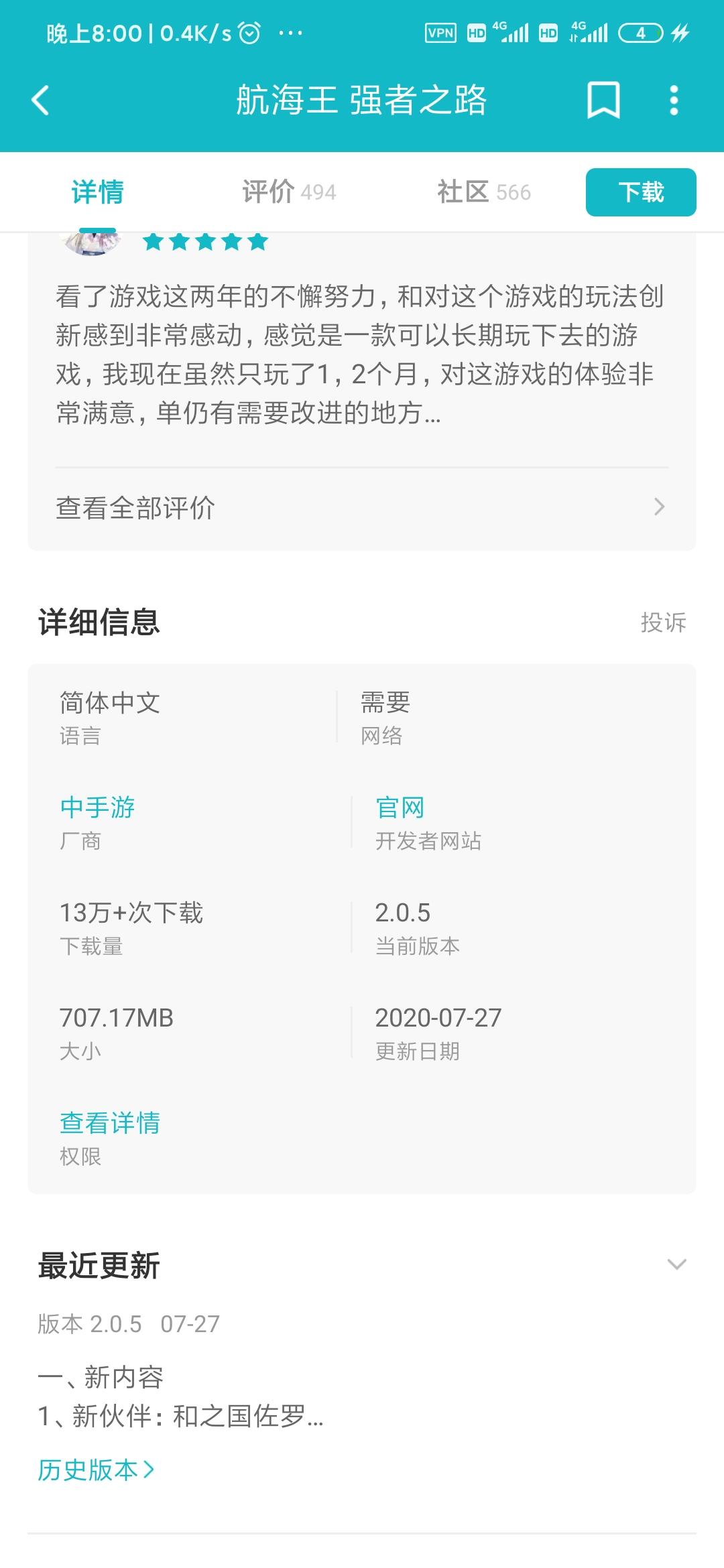Switch to the 社区 tab
The image size is (724, 1568).
tap(484, 192)
